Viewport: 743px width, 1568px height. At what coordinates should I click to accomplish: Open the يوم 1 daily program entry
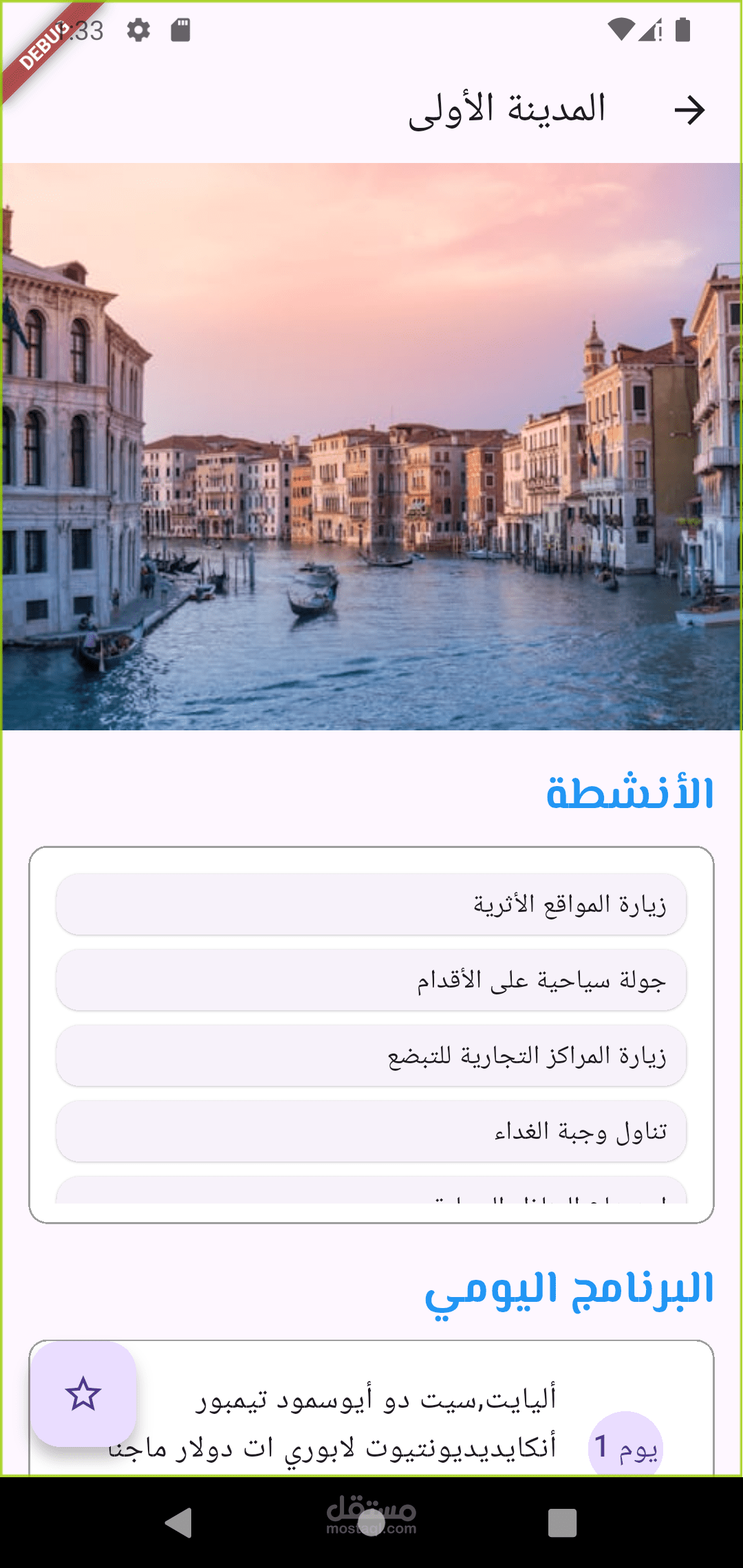pyautogui.click(x=625, y=1444)
